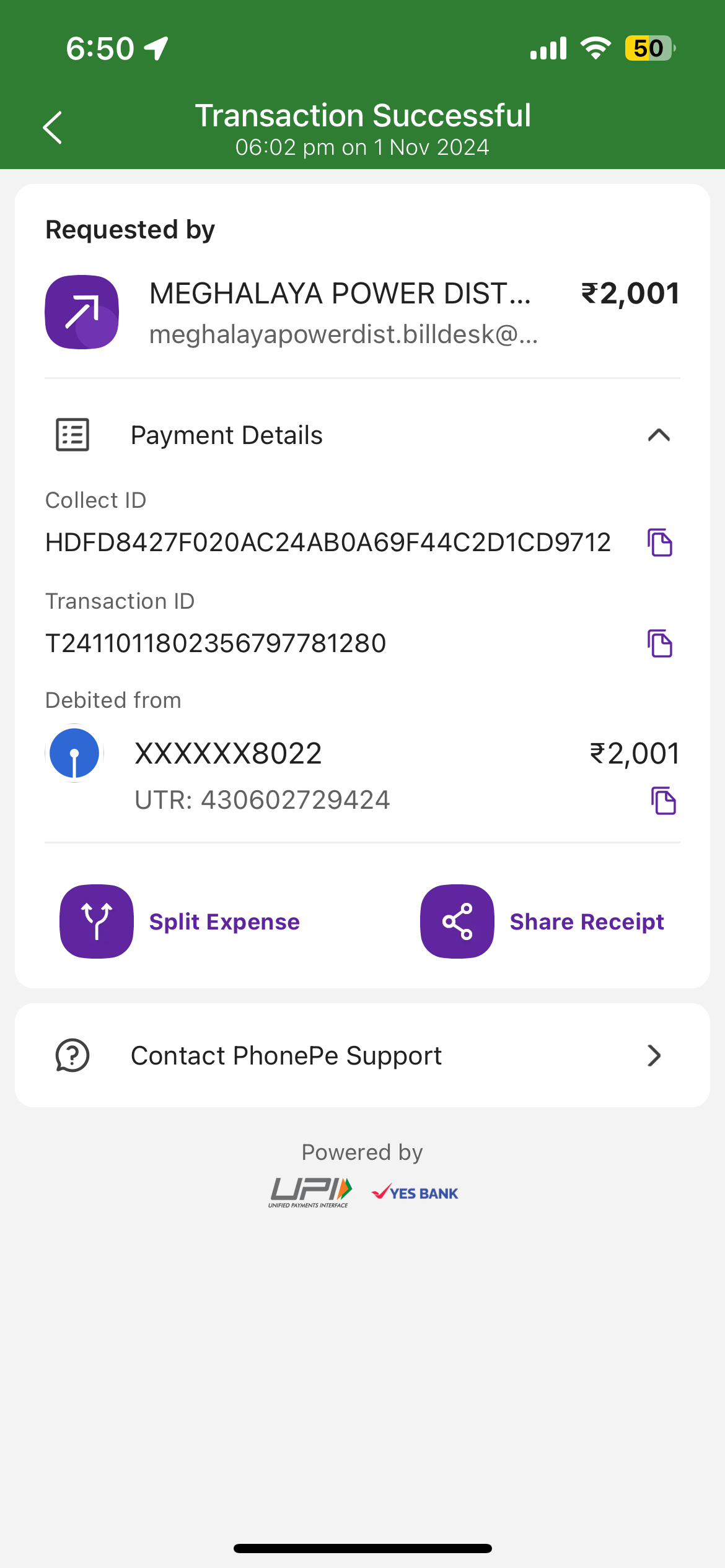Collapse the Payment Details section

click(x=659, y=435)
